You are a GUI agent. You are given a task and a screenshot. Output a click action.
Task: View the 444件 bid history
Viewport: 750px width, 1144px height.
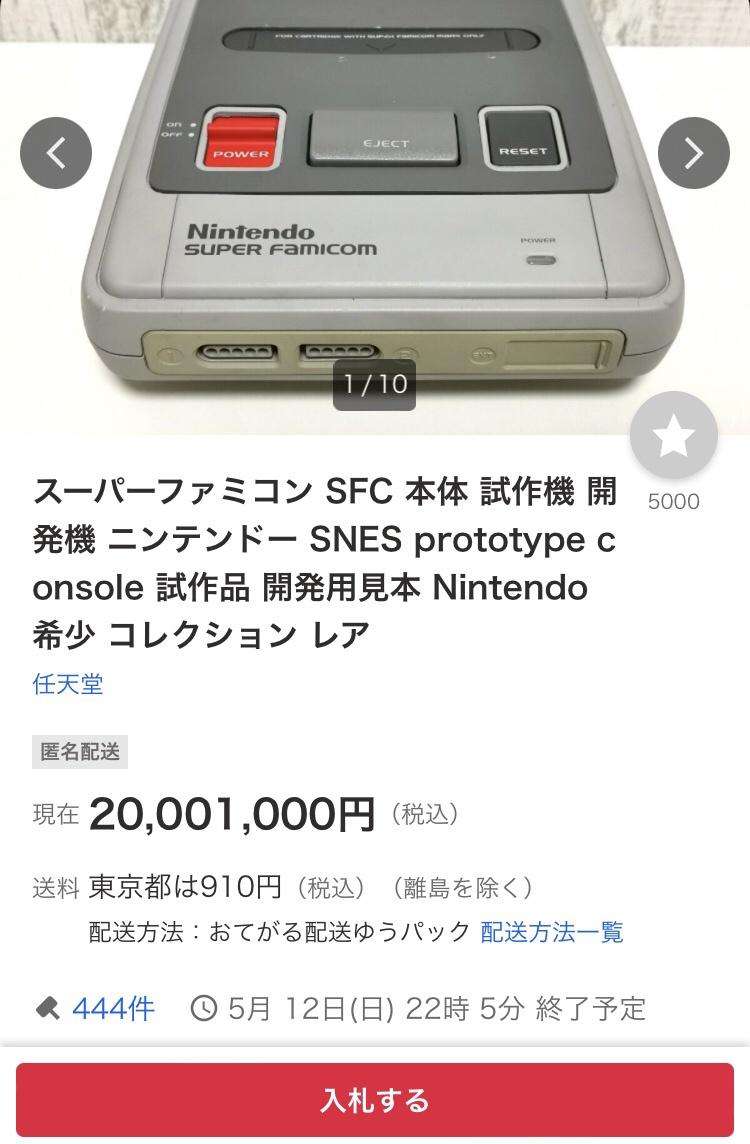[x=112, y=1008]
